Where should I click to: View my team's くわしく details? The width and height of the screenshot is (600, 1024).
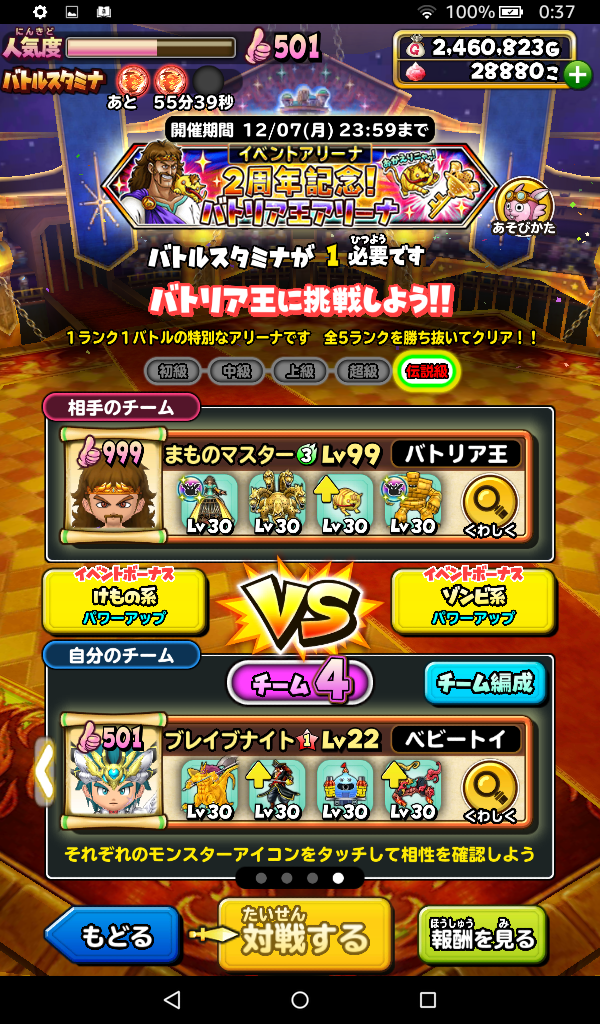[490, 792]
